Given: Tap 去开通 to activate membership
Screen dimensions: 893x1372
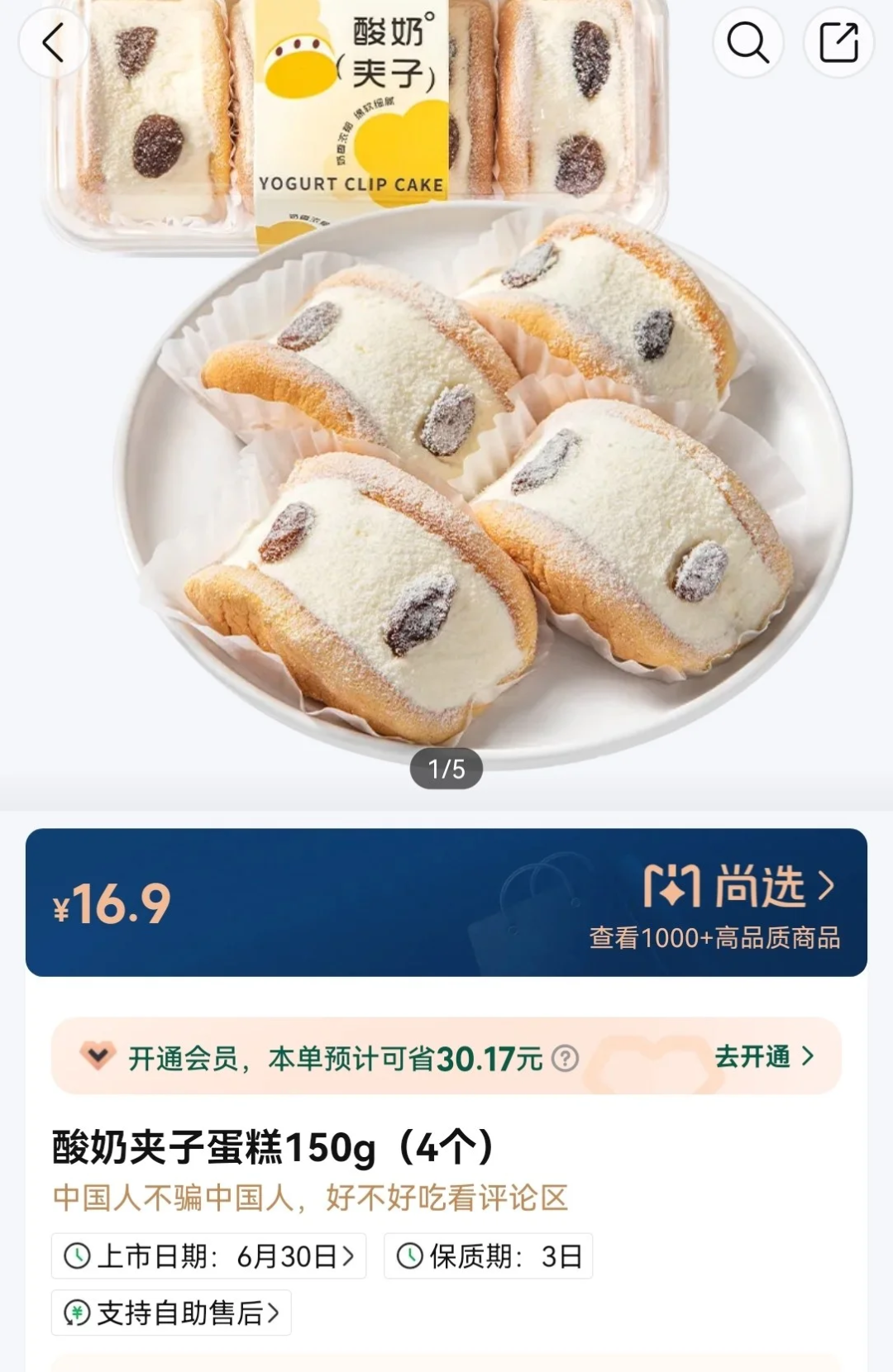Looking at the screenshot, I should click(764, 1056).
